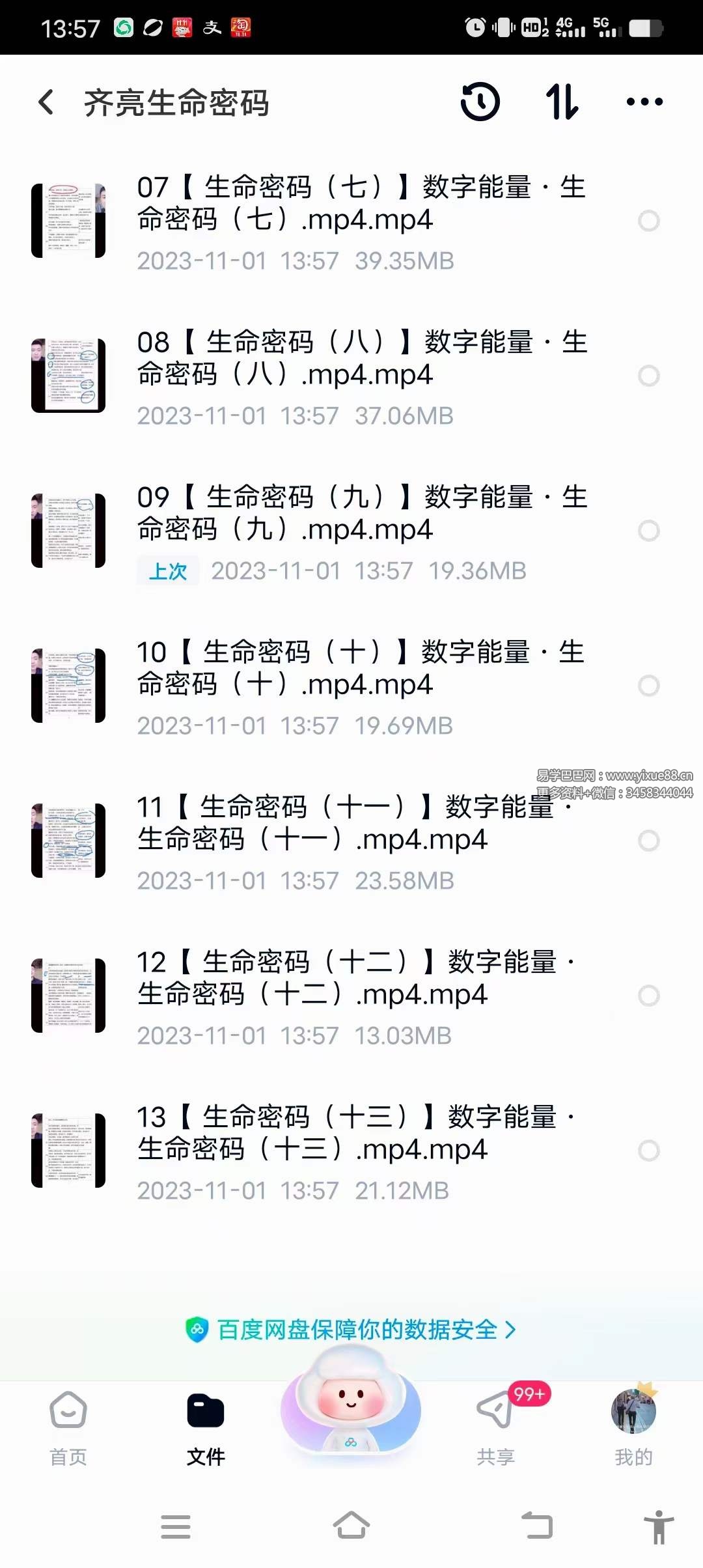Image resolution: width=703 pixels, height=1568 pixels.
Task: Select the 12 生命密码（十二） file circle
Action: (648, 996)
